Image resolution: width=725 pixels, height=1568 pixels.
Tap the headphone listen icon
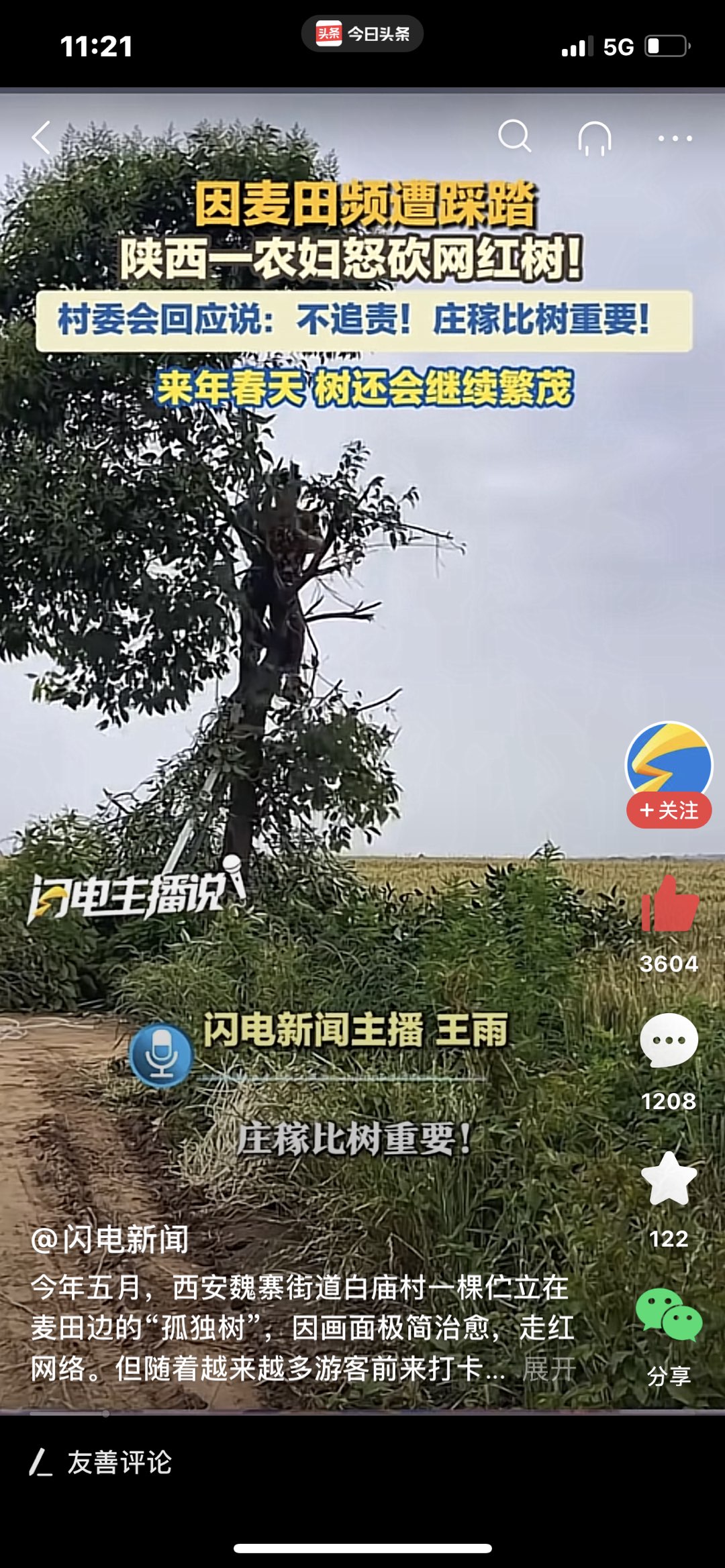595,138
